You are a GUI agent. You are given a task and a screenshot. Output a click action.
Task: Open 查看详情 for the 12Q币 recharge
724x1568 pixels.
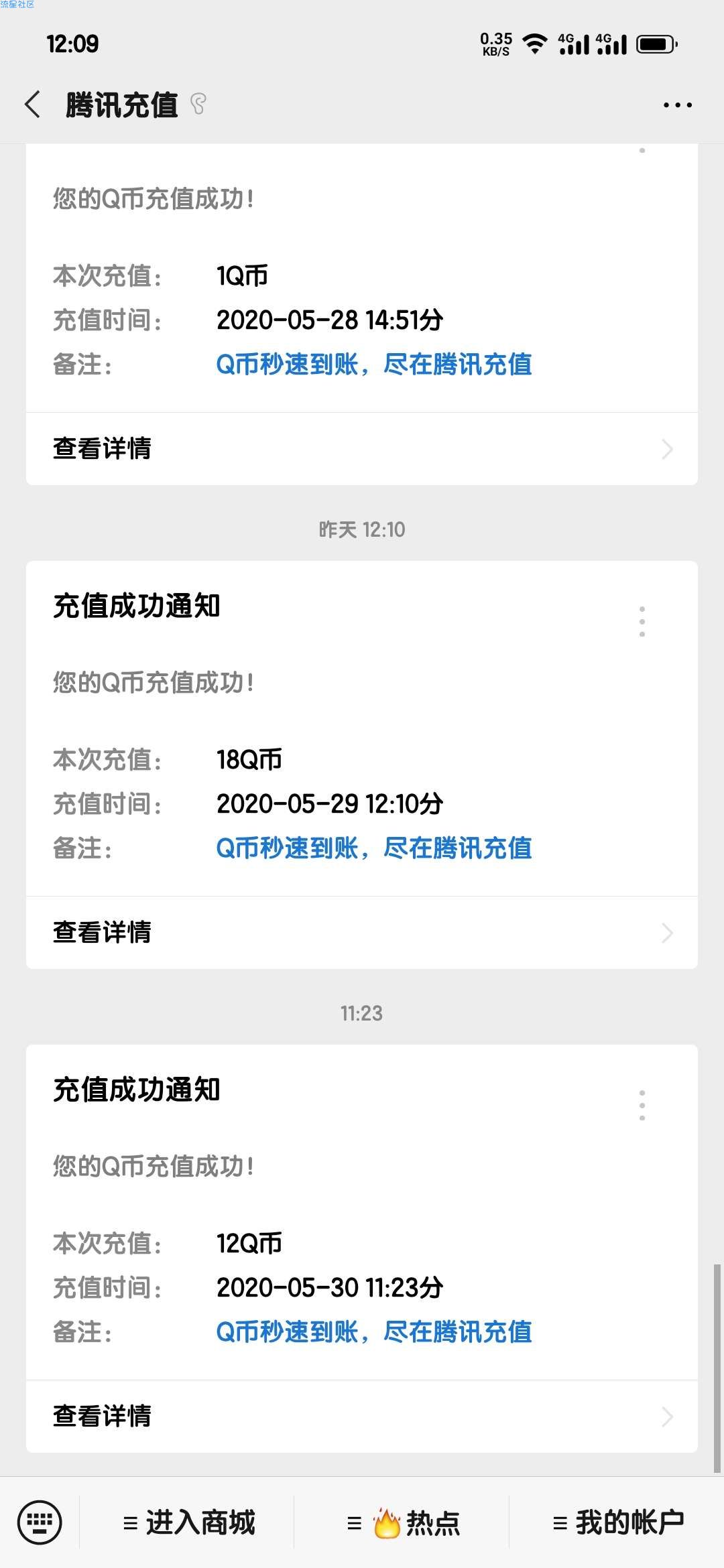click(362, 1416)
